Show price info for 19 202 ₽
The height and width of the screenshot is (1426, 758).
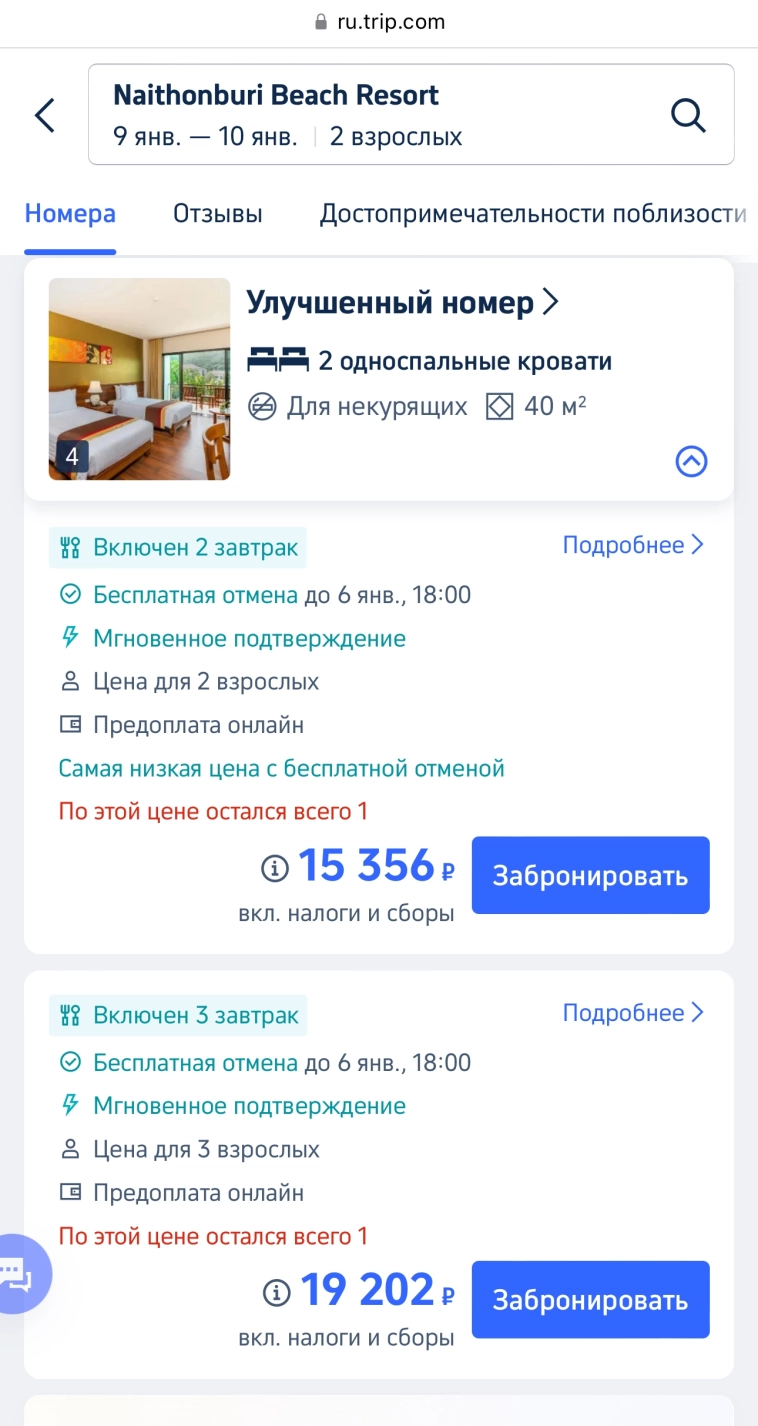(275, 1292)
